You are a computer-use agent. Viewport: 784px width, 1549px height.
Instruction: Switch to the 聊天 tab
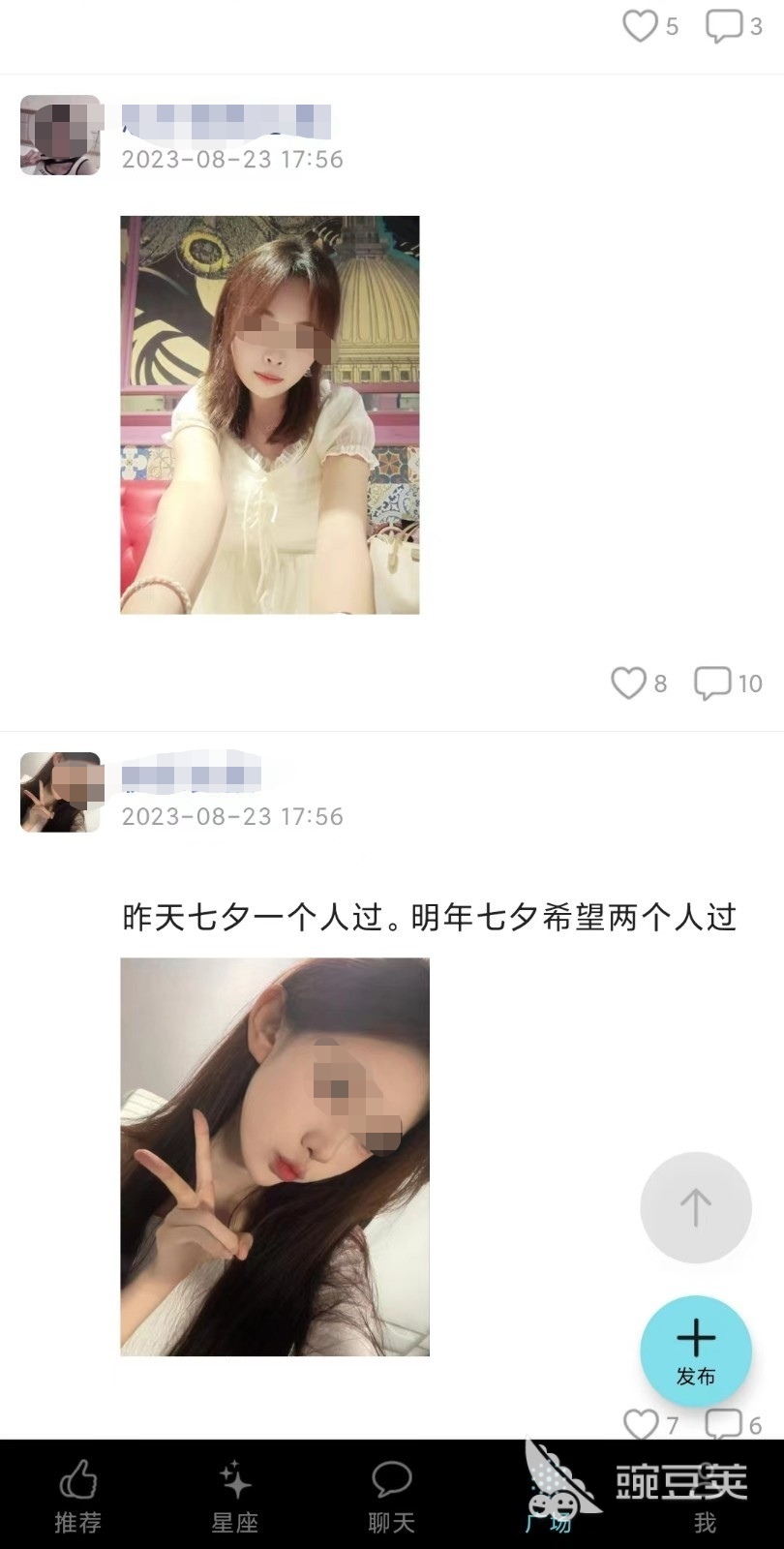click(x=391, y=1496)
